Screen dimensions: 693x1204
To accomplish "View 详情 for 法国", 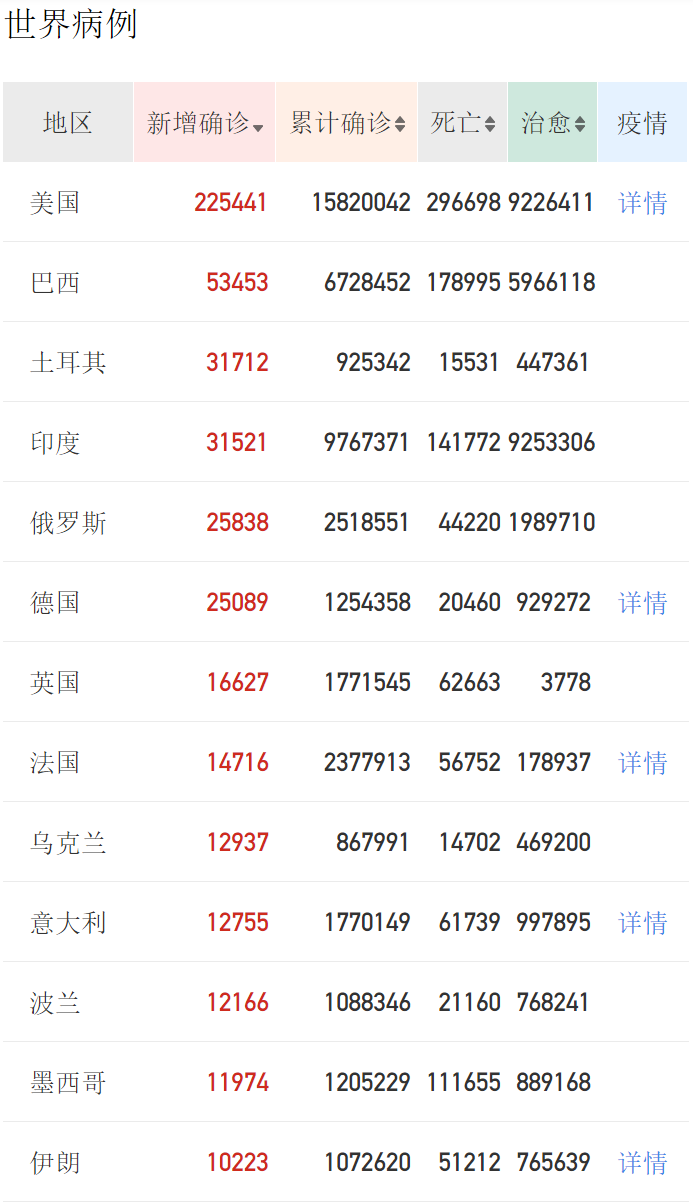I will 643,763.
